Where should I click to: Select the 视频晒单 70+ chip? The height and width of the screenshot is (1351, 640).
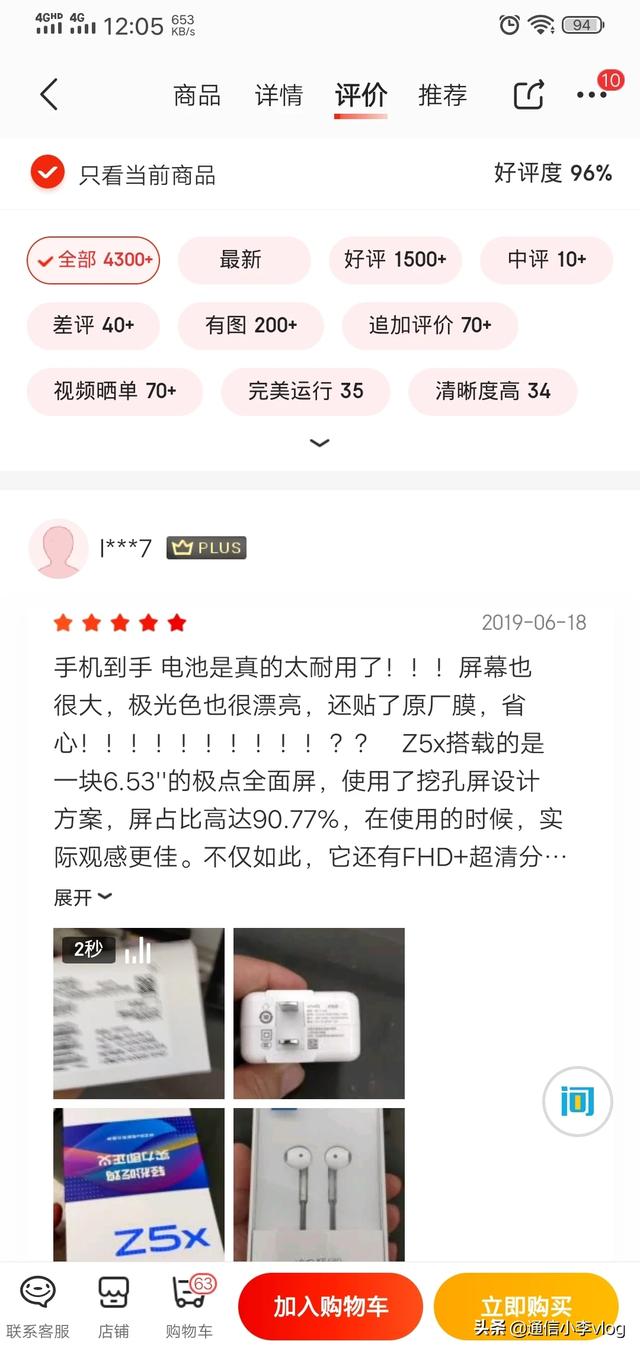115,391
